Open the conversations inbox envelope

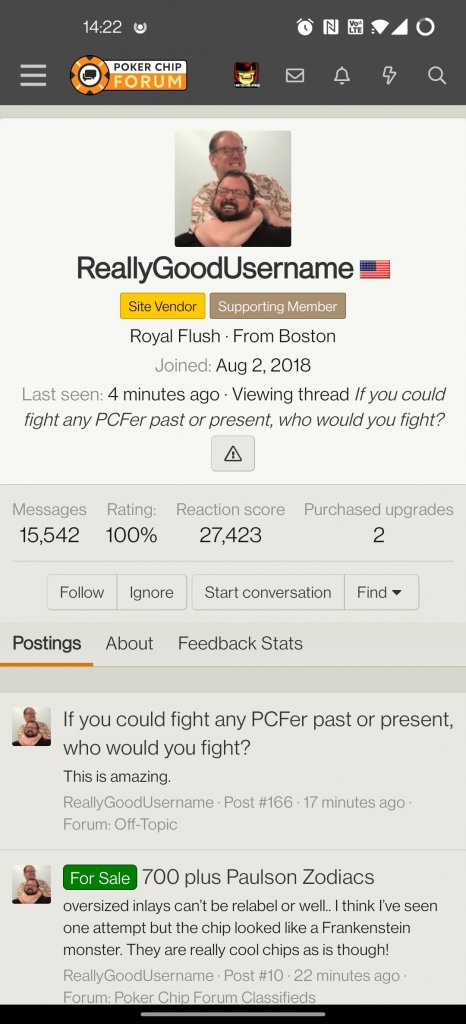click(295, 76)
